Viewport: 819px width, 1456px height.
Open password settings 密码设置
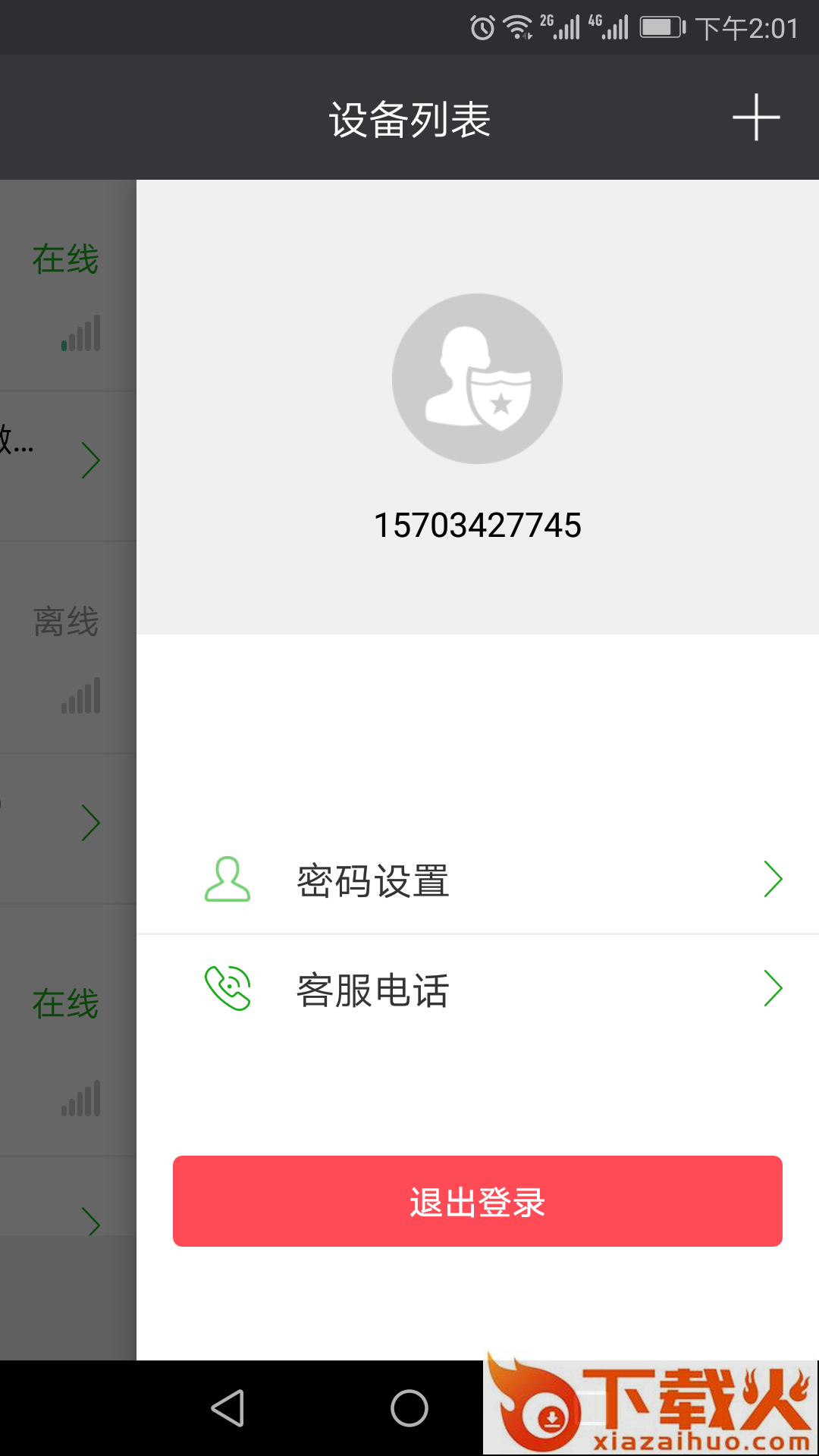pyautogui.click(x=373, y=881)
